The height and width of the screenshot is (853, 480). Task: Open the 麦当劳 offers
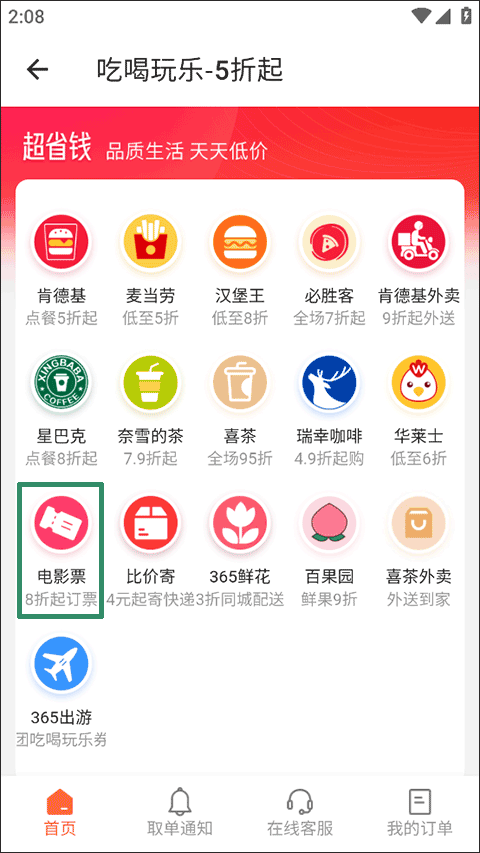[x=150, y=270]
